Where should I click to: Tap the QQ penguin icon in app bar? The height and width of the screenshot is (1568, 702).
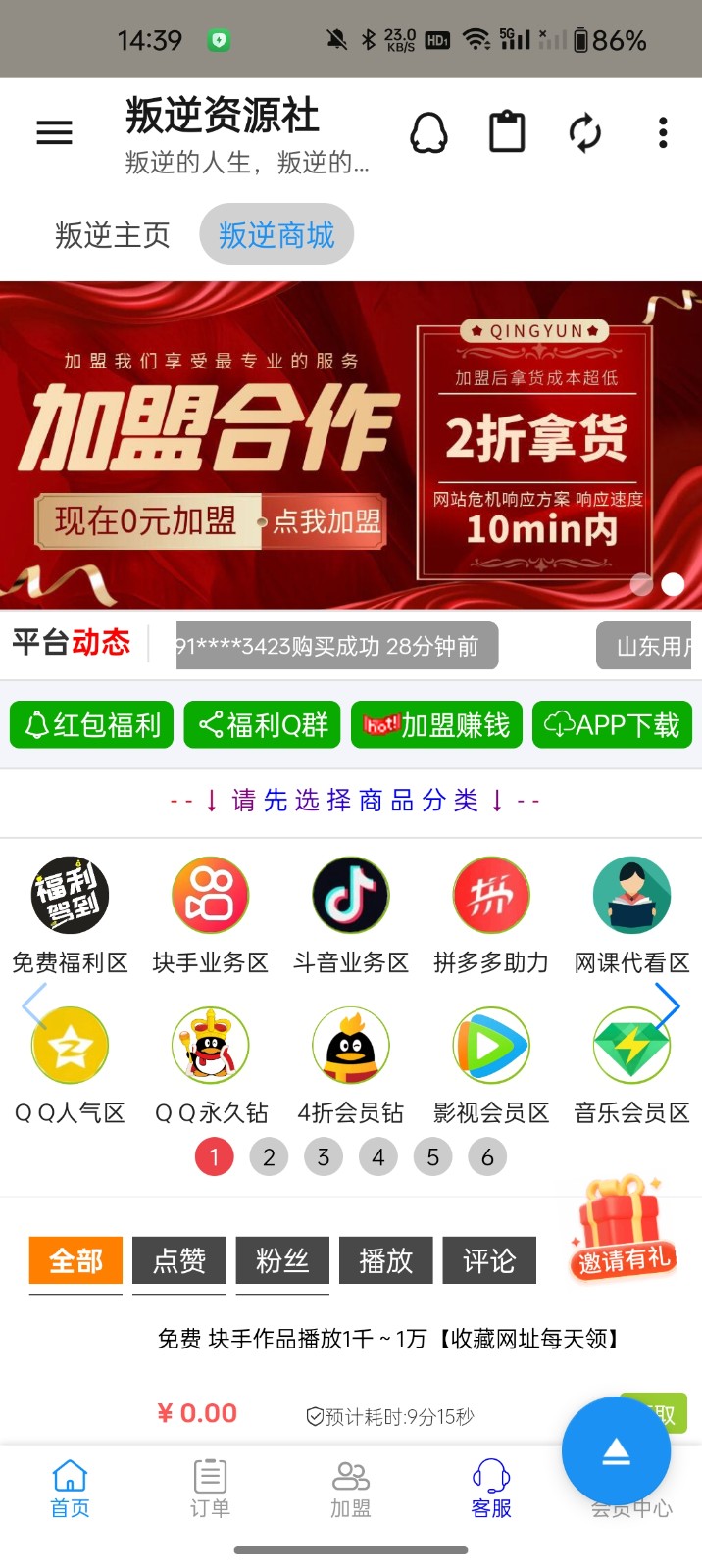point(428,132)
